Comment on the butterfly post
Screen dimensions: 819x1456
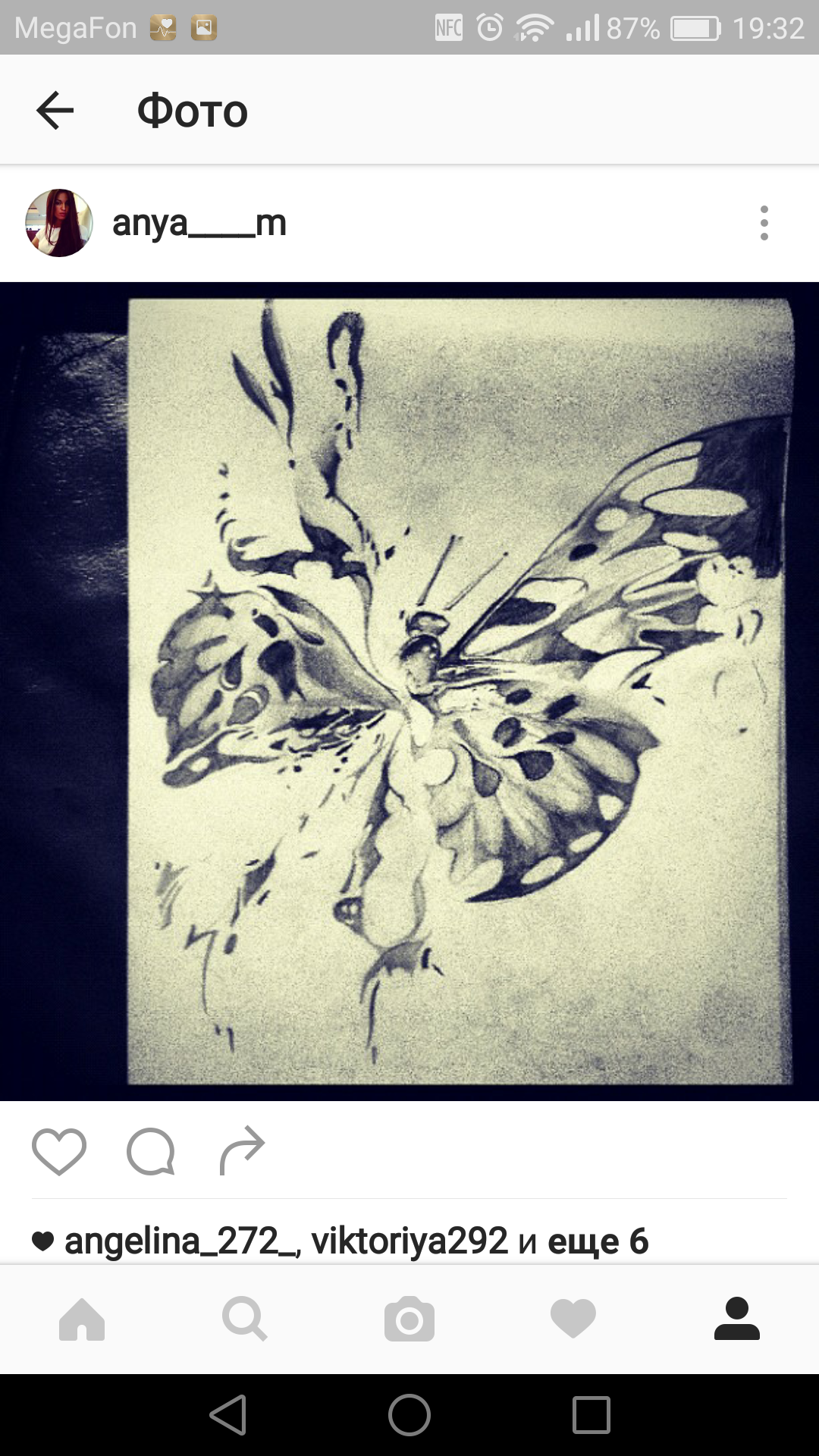150,1151
